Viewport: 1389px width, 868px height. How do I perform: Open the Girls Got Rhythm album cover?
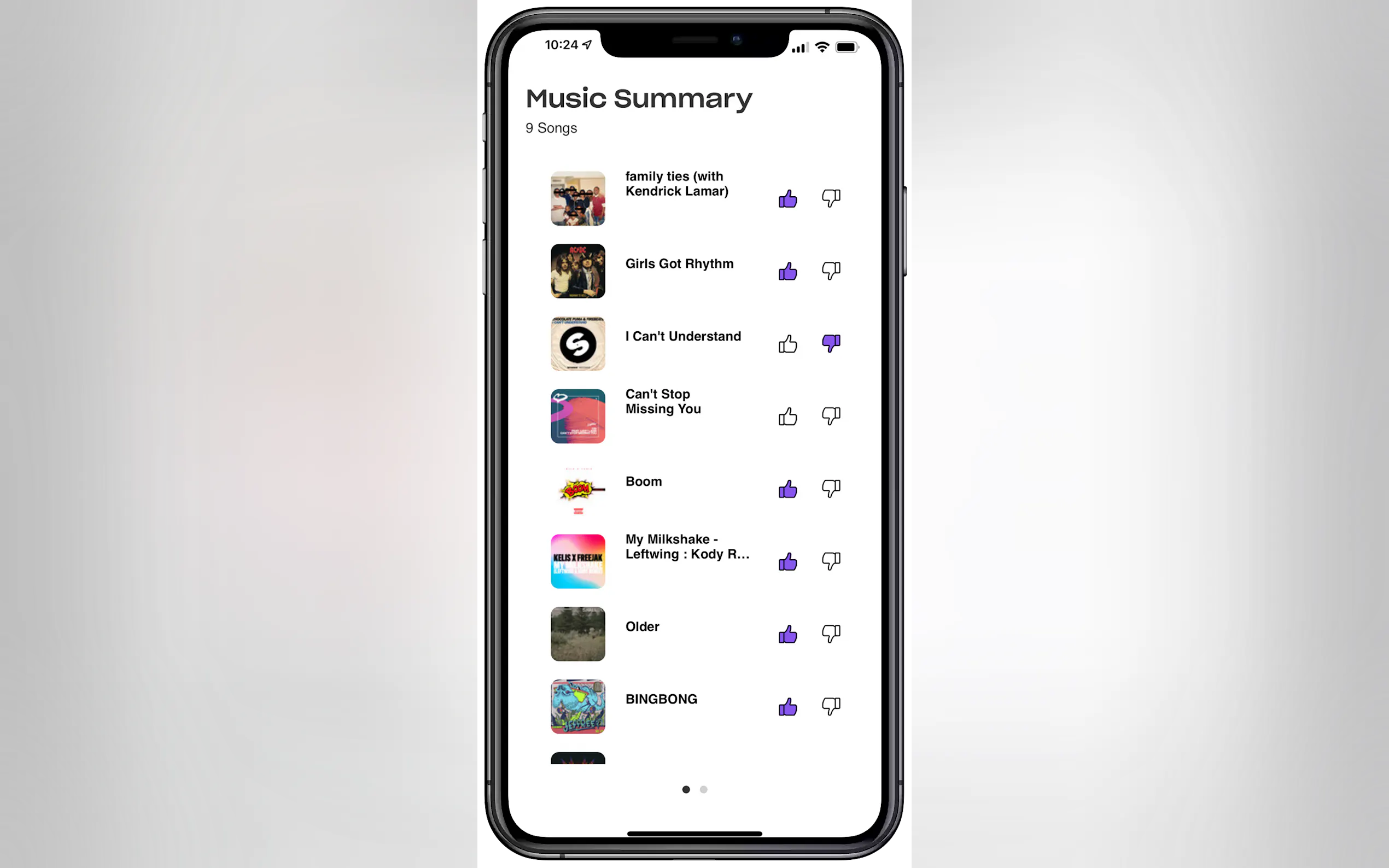(577, 271)
